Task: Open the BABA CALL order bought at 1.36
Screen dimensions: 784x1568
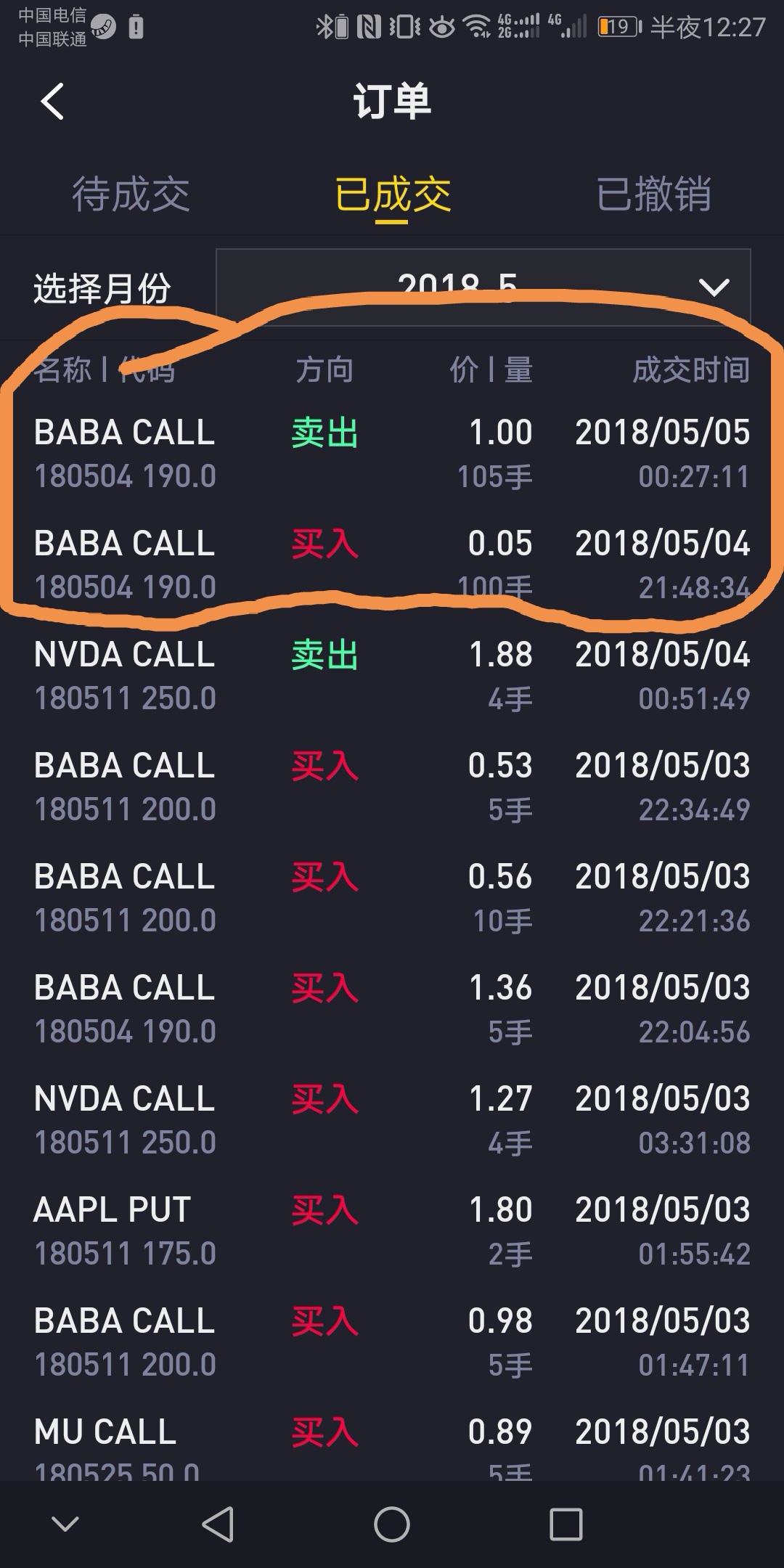Action: click(392, 1009)
